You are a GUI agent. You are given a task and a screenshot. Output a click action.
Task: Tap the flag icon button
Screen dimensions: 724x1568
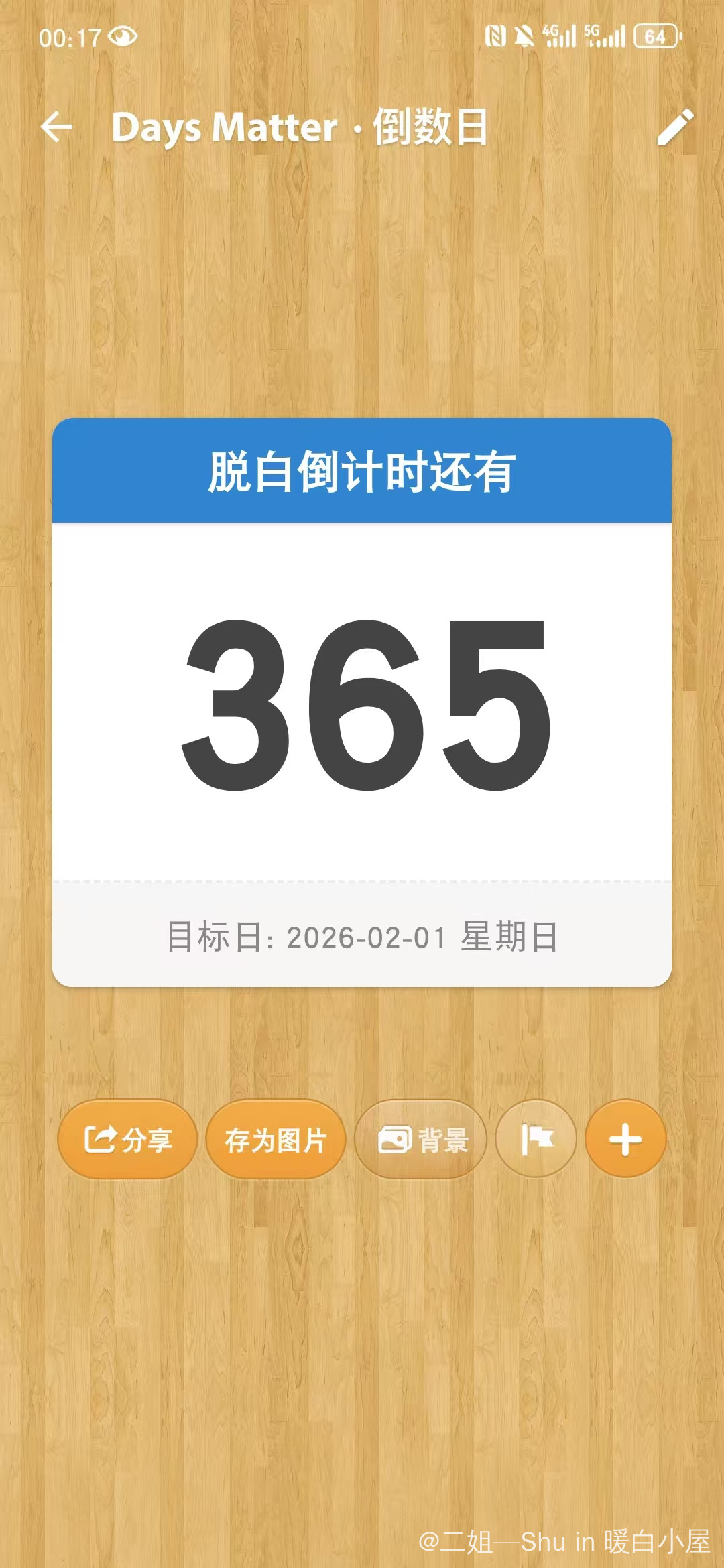point(536,1139)
